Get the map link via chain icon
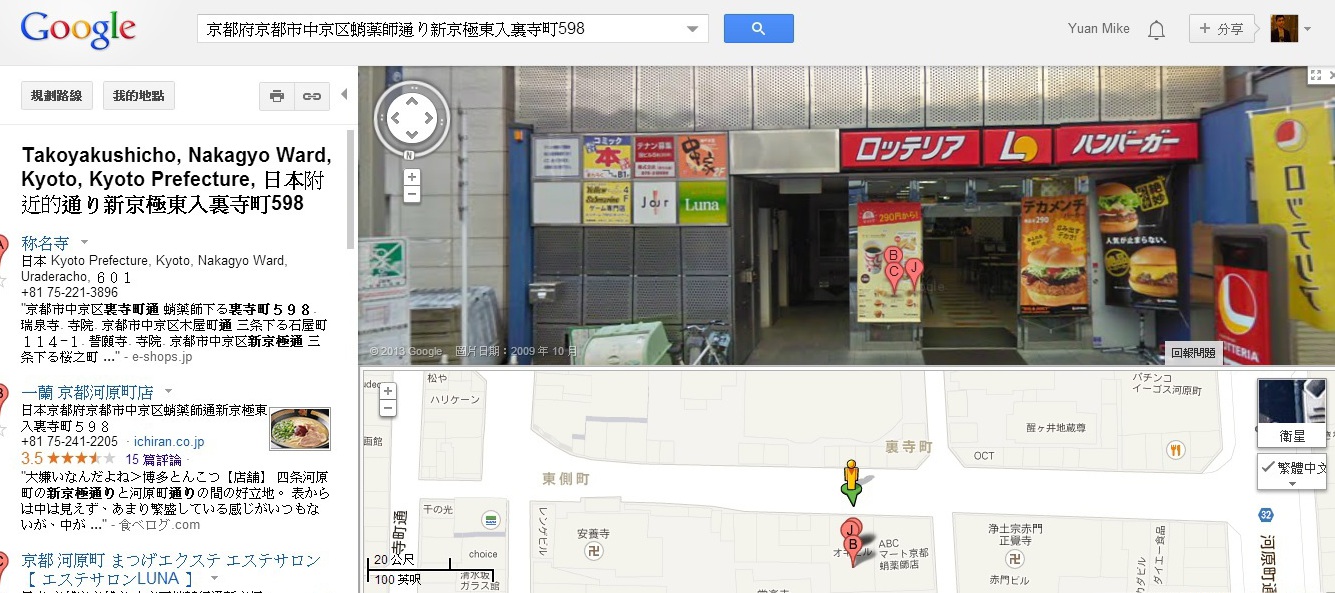1335x593 pixels. [x=311, y=96]
